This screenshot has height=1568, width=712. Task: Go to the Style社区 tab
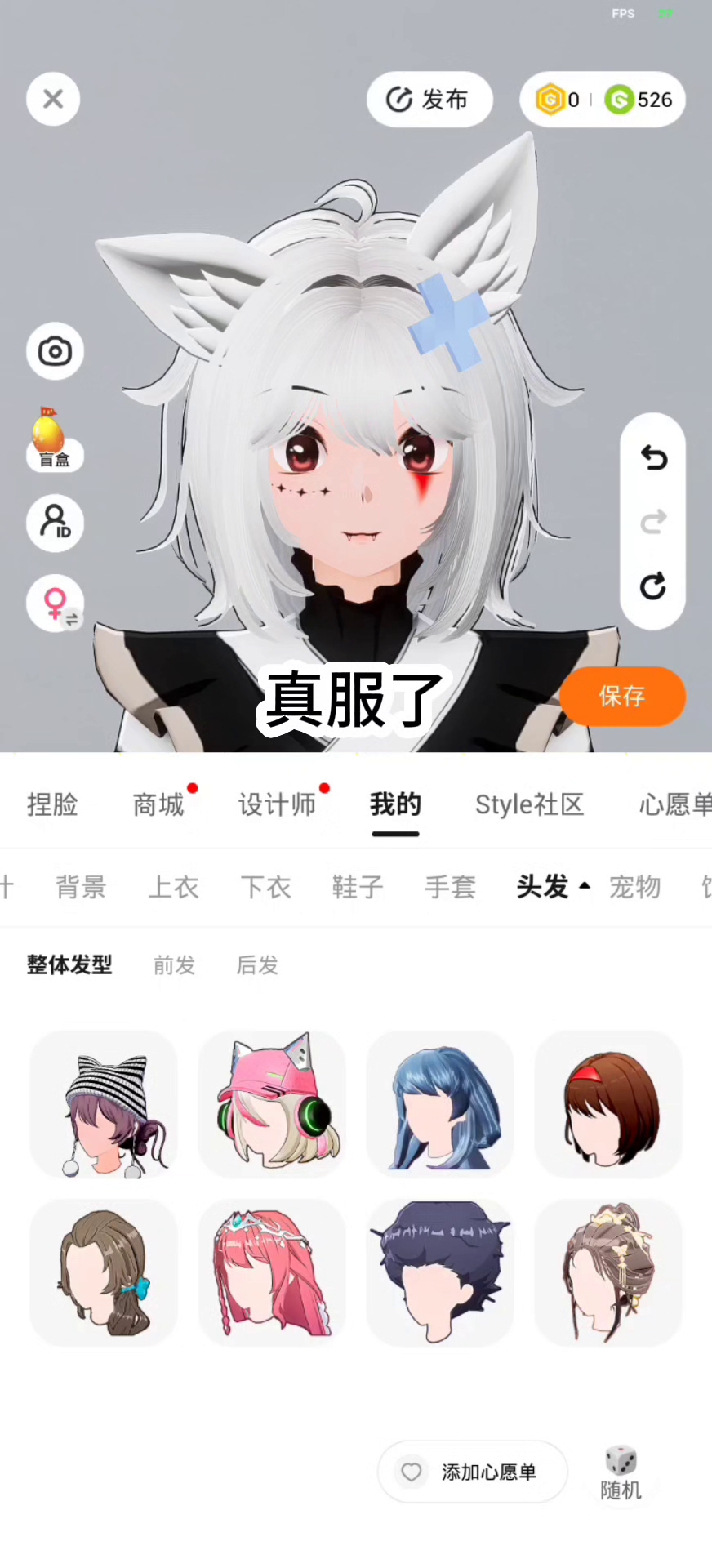pyautogui.click(x=529, y=804)
